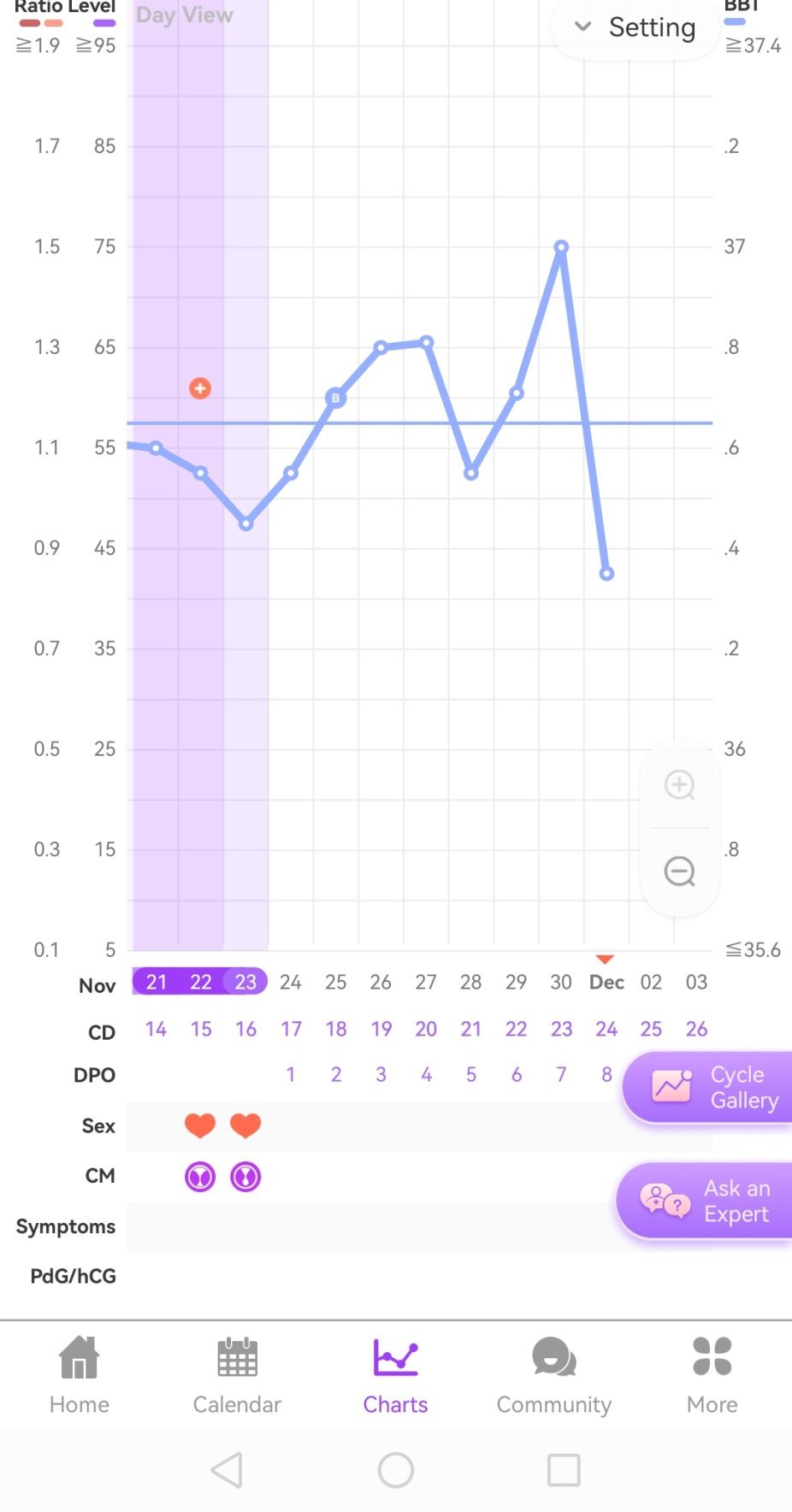Select the BBT point for Nov 30

[x=561, y=247]
